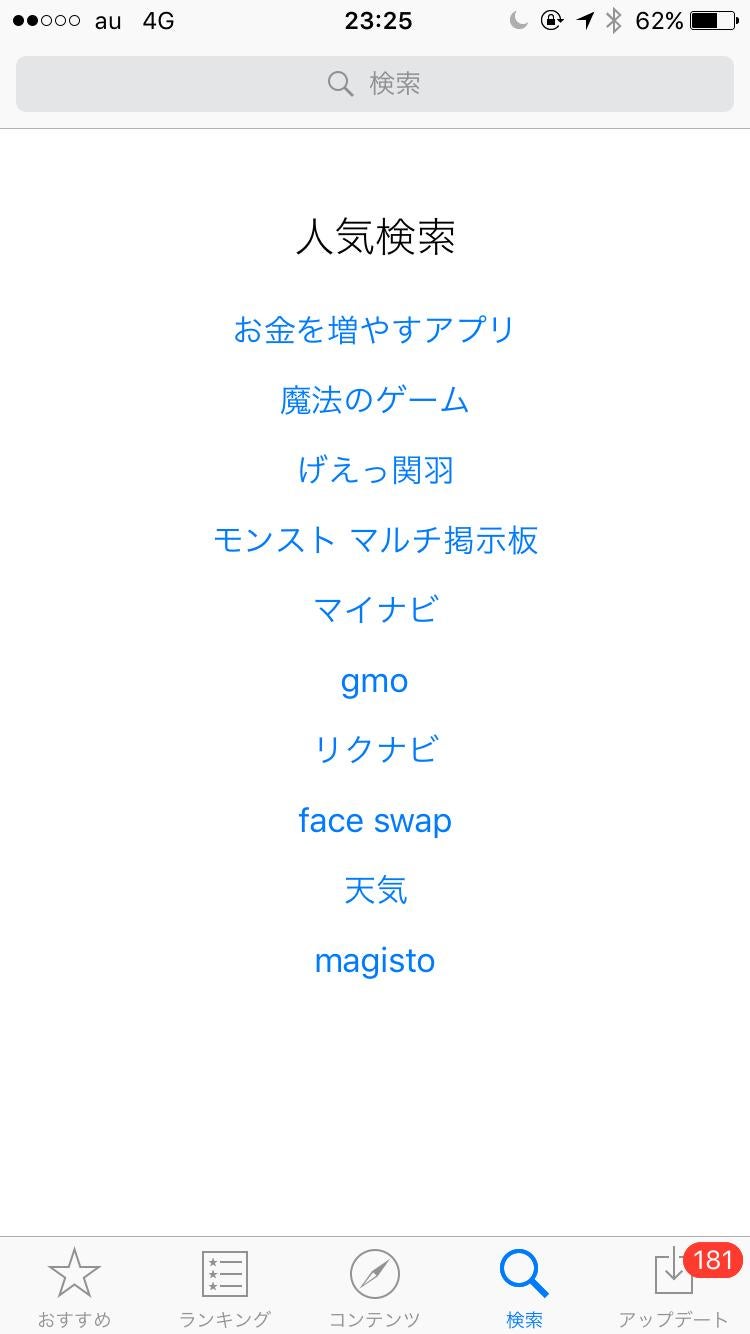The width and height of the screenshot is (750, 1334).
Task: Open the リクナビ search suggestion
Action: pyautogui.click(x=375, y=750)
